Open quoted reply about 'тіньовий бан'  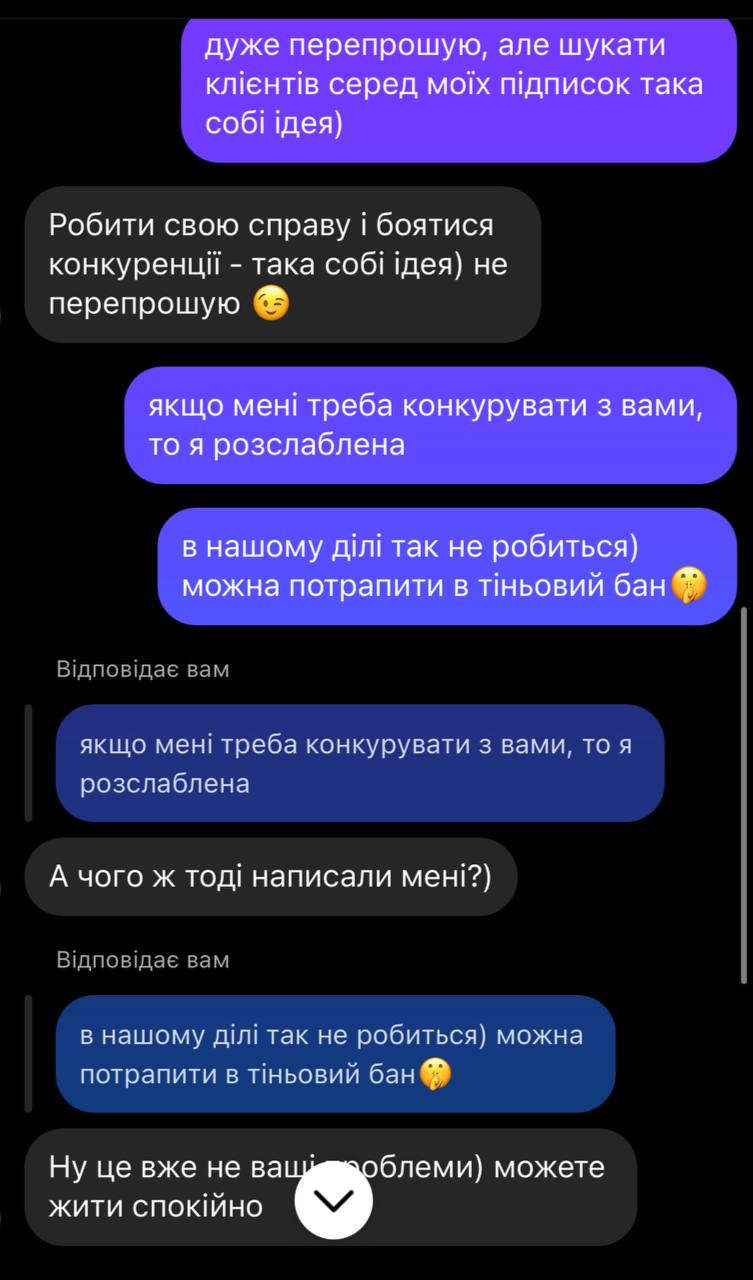point(335,1053)
